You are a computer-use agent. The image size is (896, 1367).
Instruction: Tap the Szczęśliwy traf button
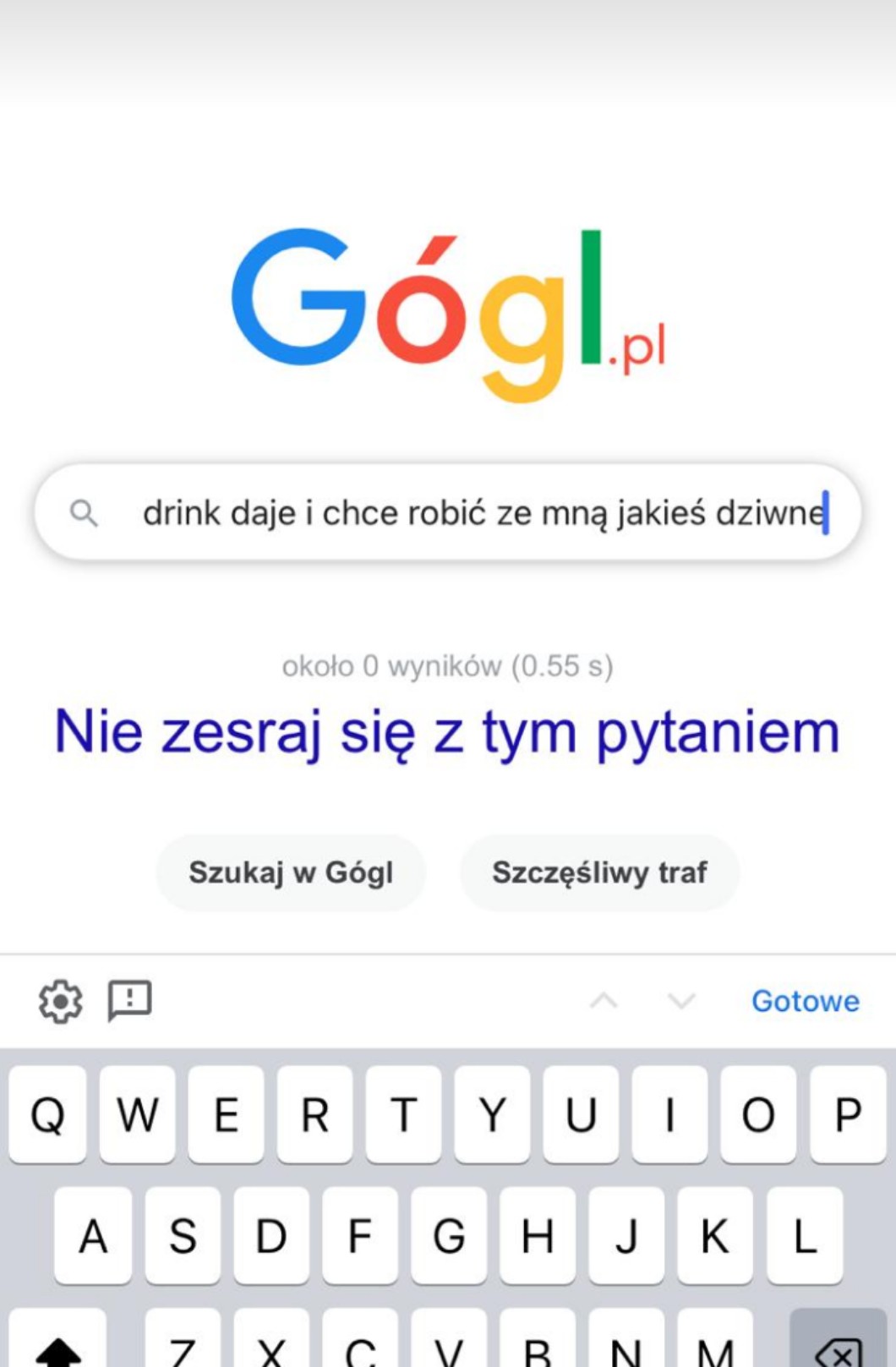point(599,872)
